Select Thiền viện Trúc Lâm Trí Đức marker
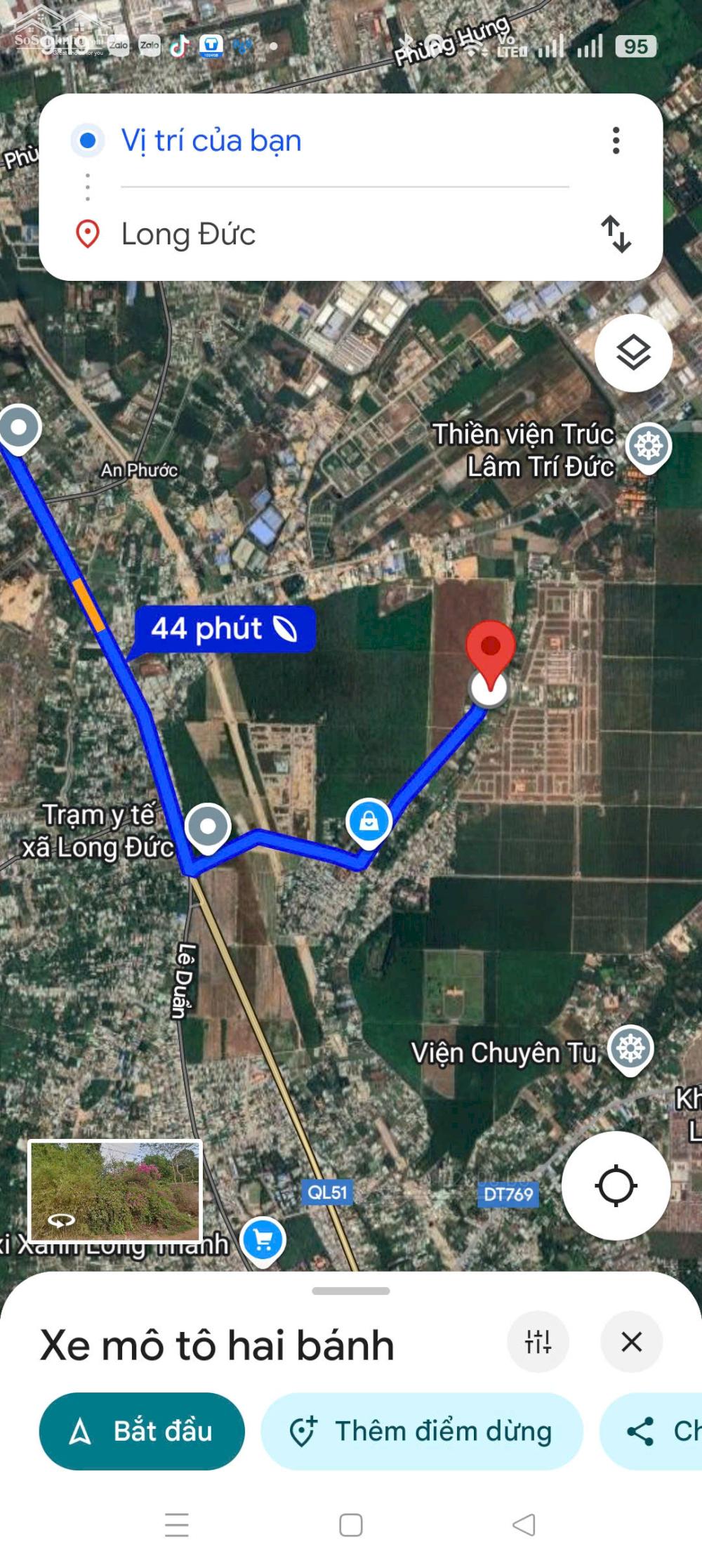The width and height of the screenshot is (702, 1568). pyautogui.click(x=649, y=446)
